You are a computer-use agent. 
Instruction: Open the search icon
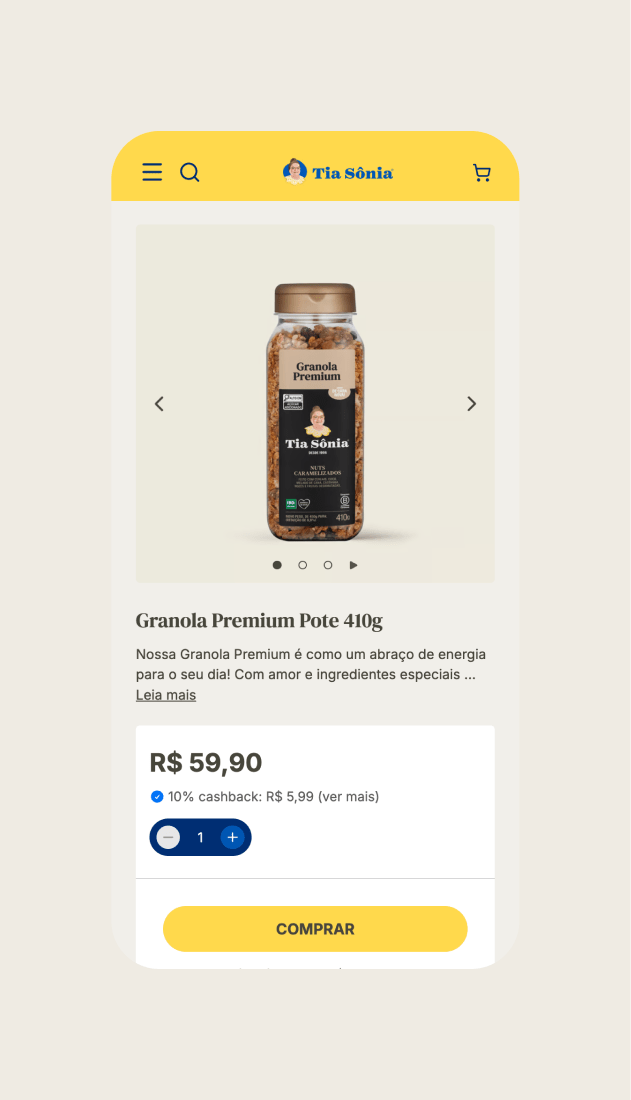190,173
